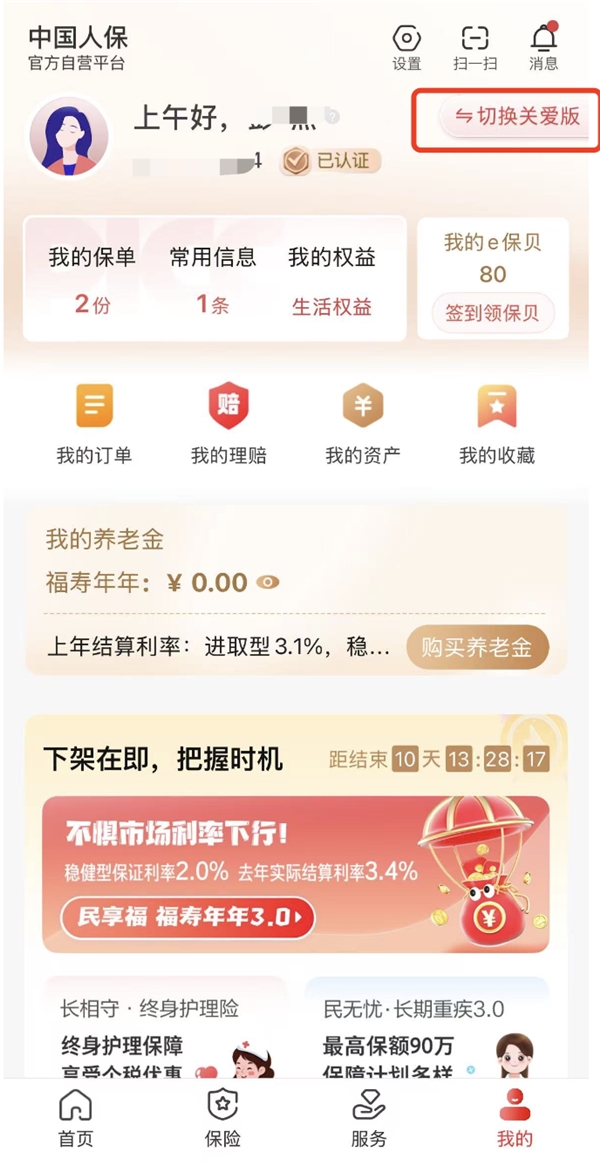Image resolution: width=600 pixels, height=1165 pixels.
Task: Open 我的资产
Action: tap(362, 426)
